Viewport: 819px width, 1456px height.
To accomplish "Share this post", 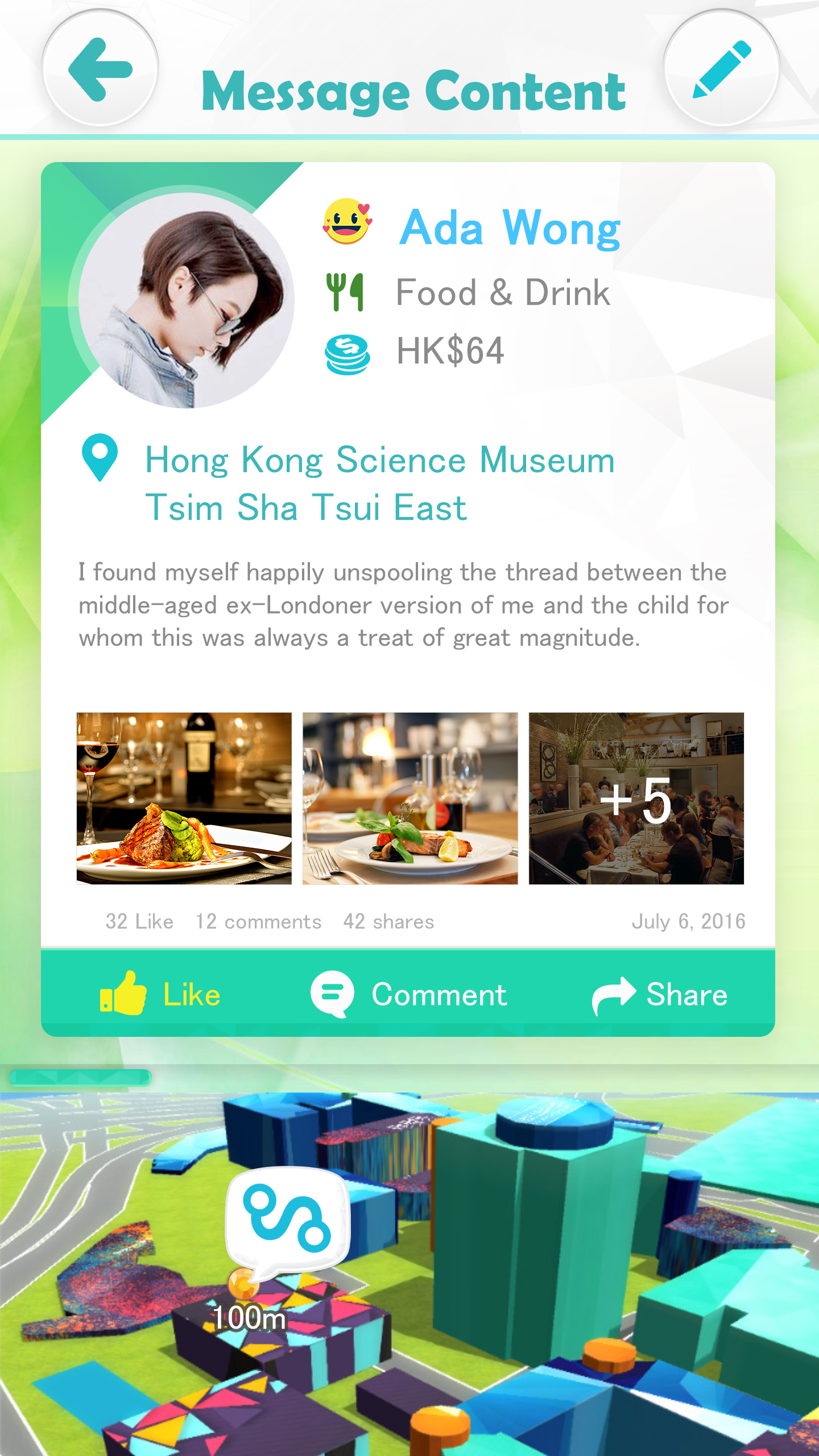I will click(x=660, y=994).
